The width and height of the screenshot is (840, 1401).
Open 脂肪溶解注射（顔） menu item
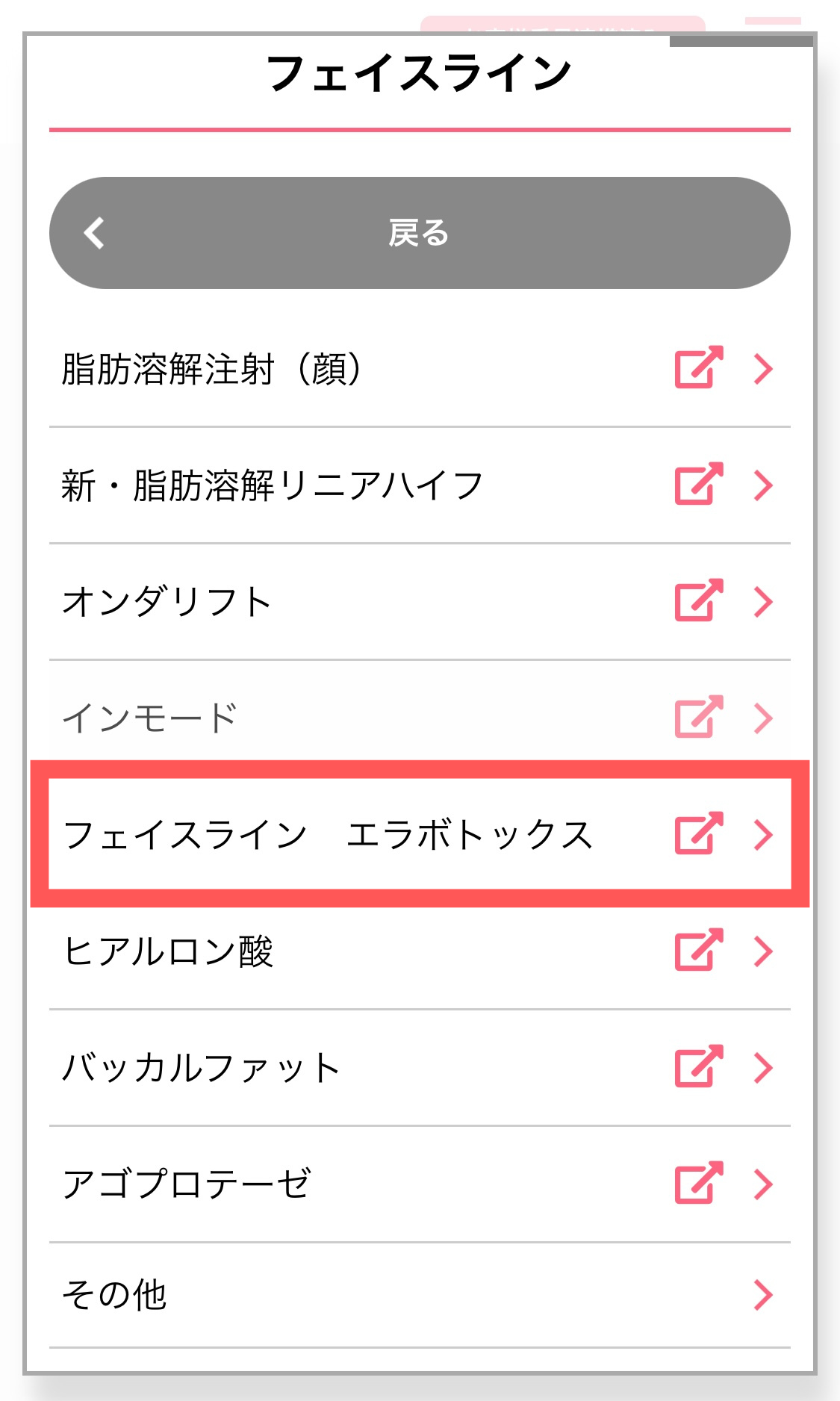(419, 369)
